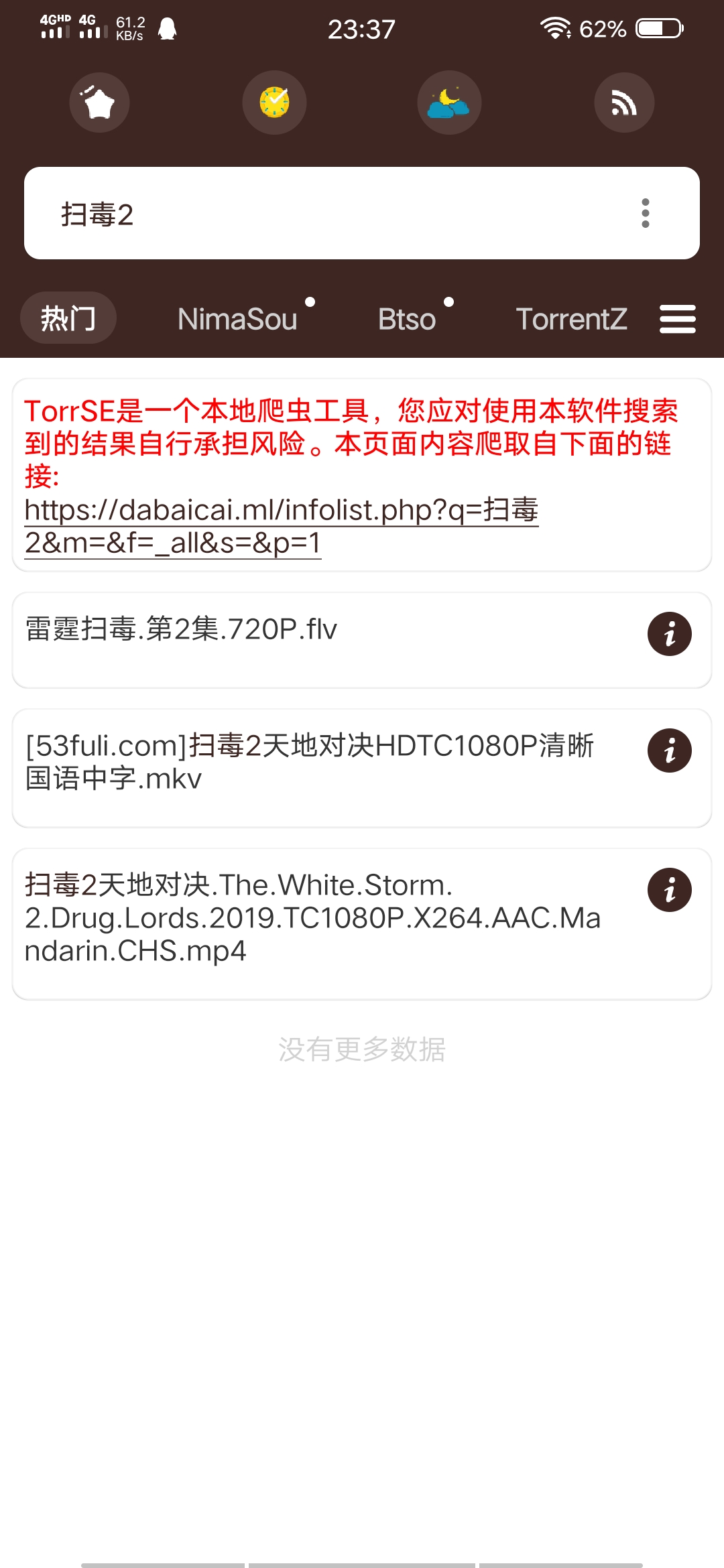The width and height of the screenshot is (724, 1568).
Task: Show info for The.White.Storm.2 mp4 result
Action: coord(669,890)
